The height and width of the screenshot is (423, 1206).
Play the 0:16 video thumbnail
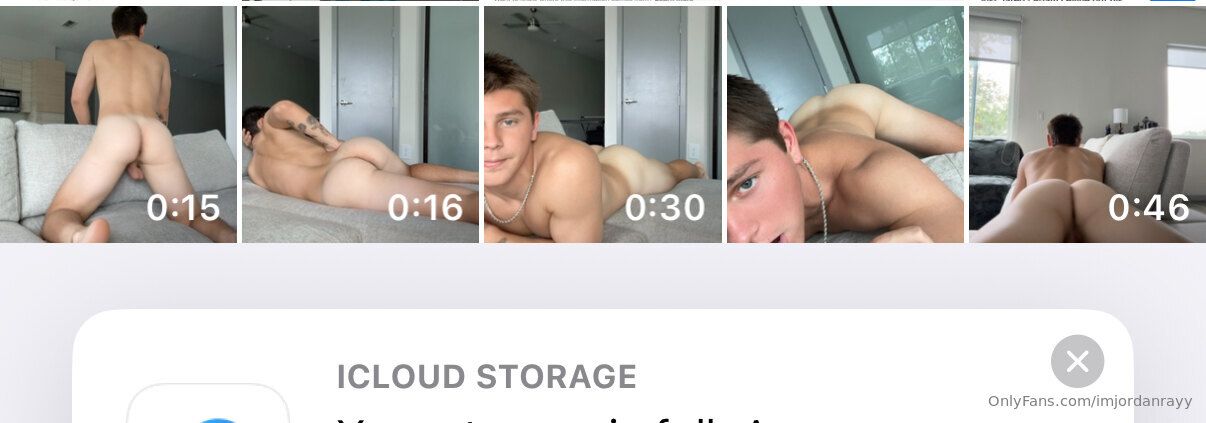point(360,124)
